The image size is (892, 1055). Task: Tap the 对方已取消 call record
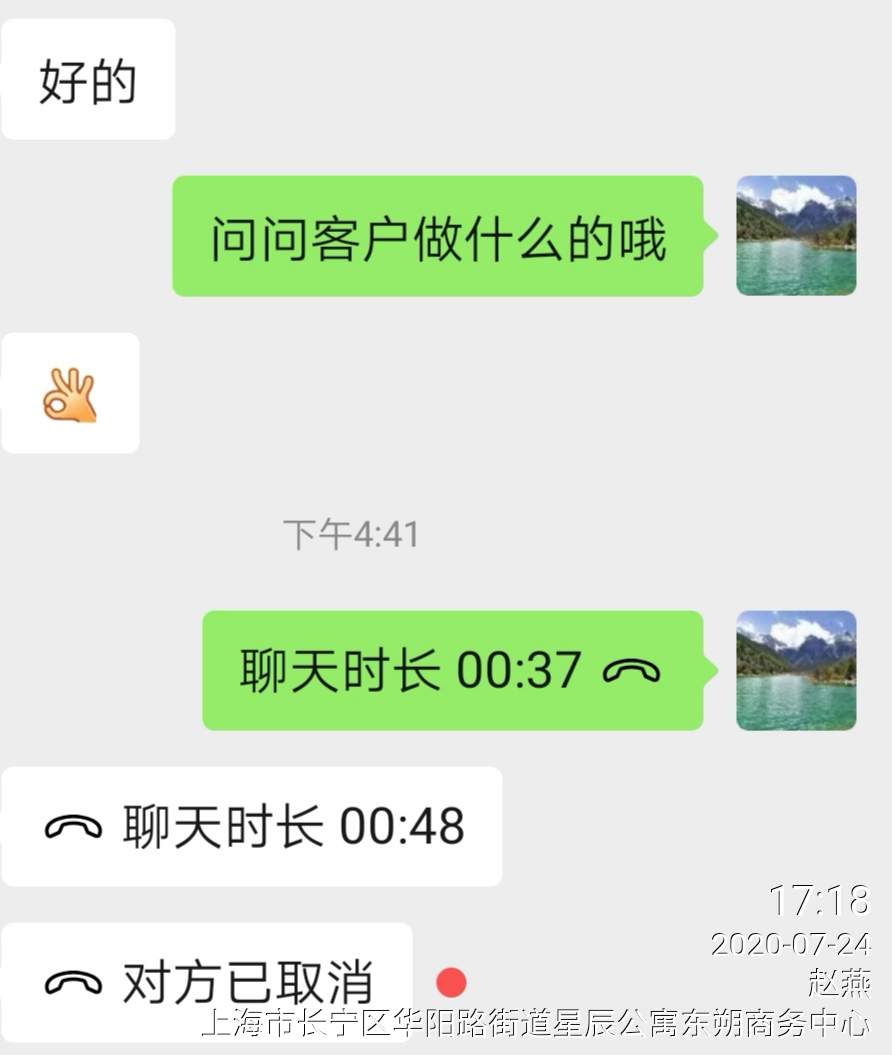click(x=207, y=982)
